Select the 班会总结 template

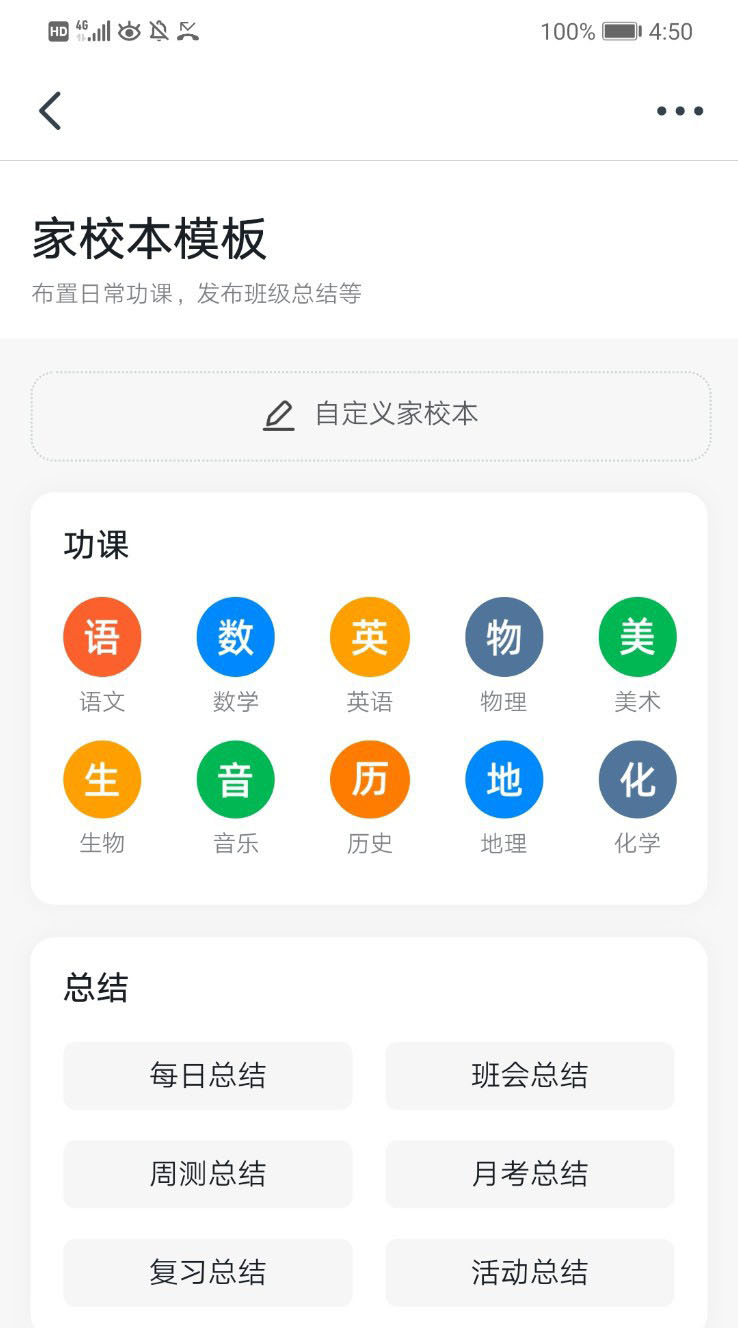point(530,1076)
